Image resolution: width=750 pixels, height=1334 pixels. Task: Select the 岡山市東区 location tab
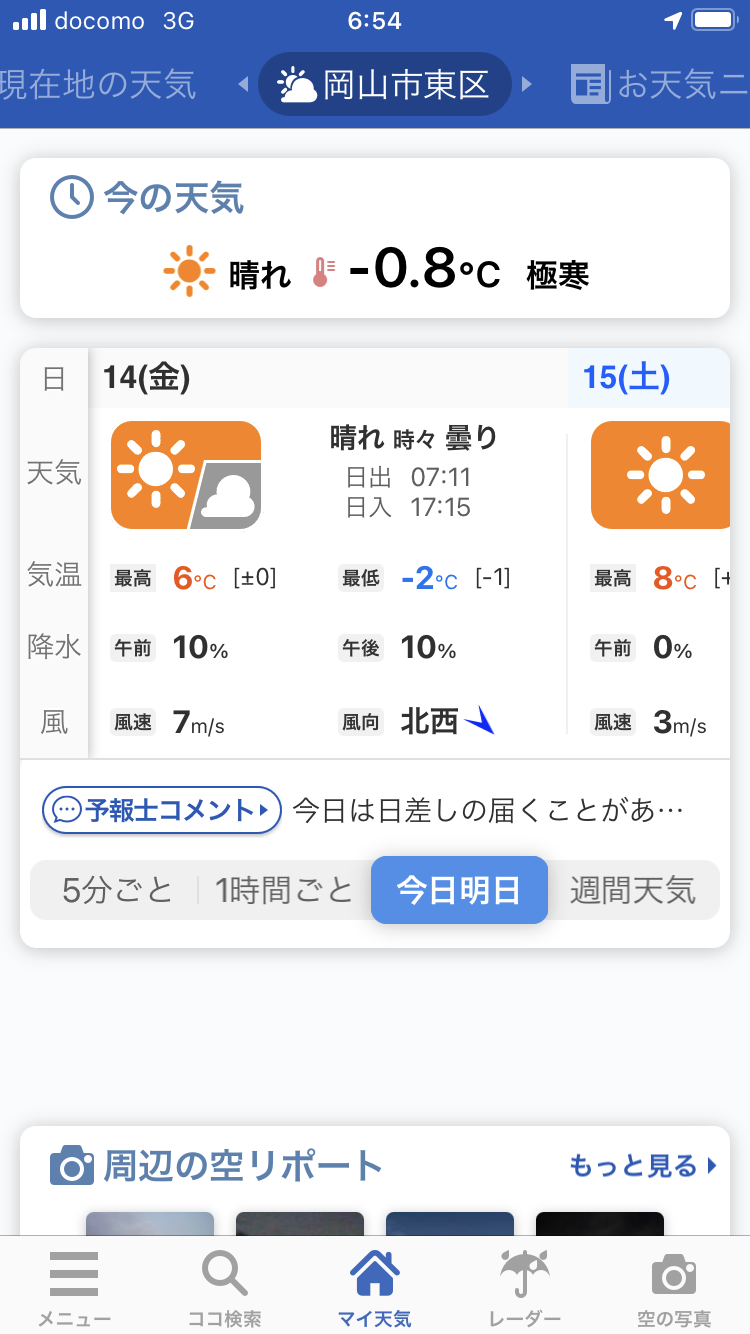(385, 84)
